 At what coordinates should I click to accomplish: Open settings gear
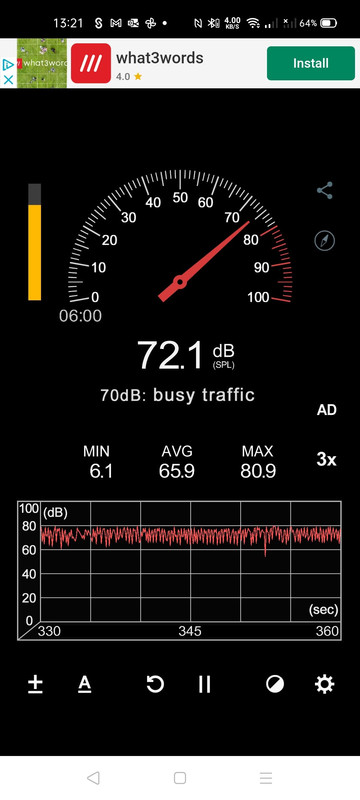(325, 684)
